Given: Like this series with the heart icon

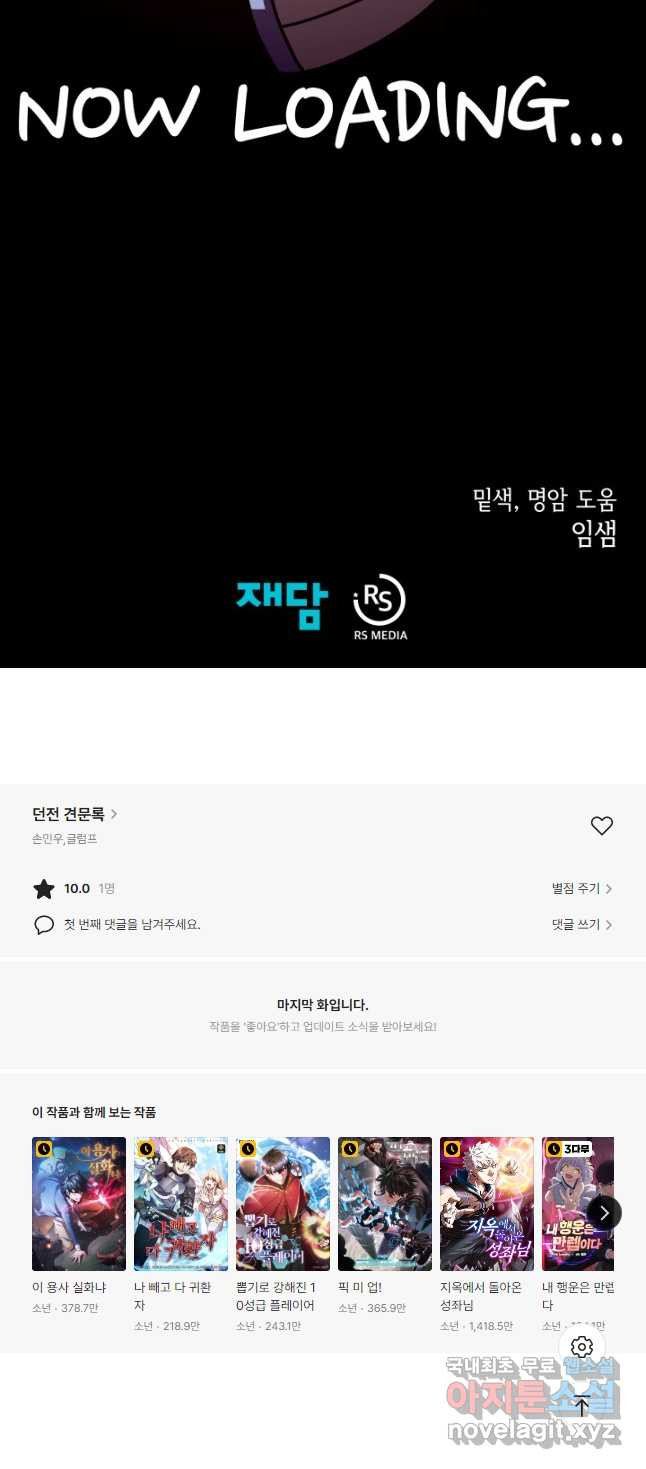Looking at the screenshot, I should click(601, 826).
